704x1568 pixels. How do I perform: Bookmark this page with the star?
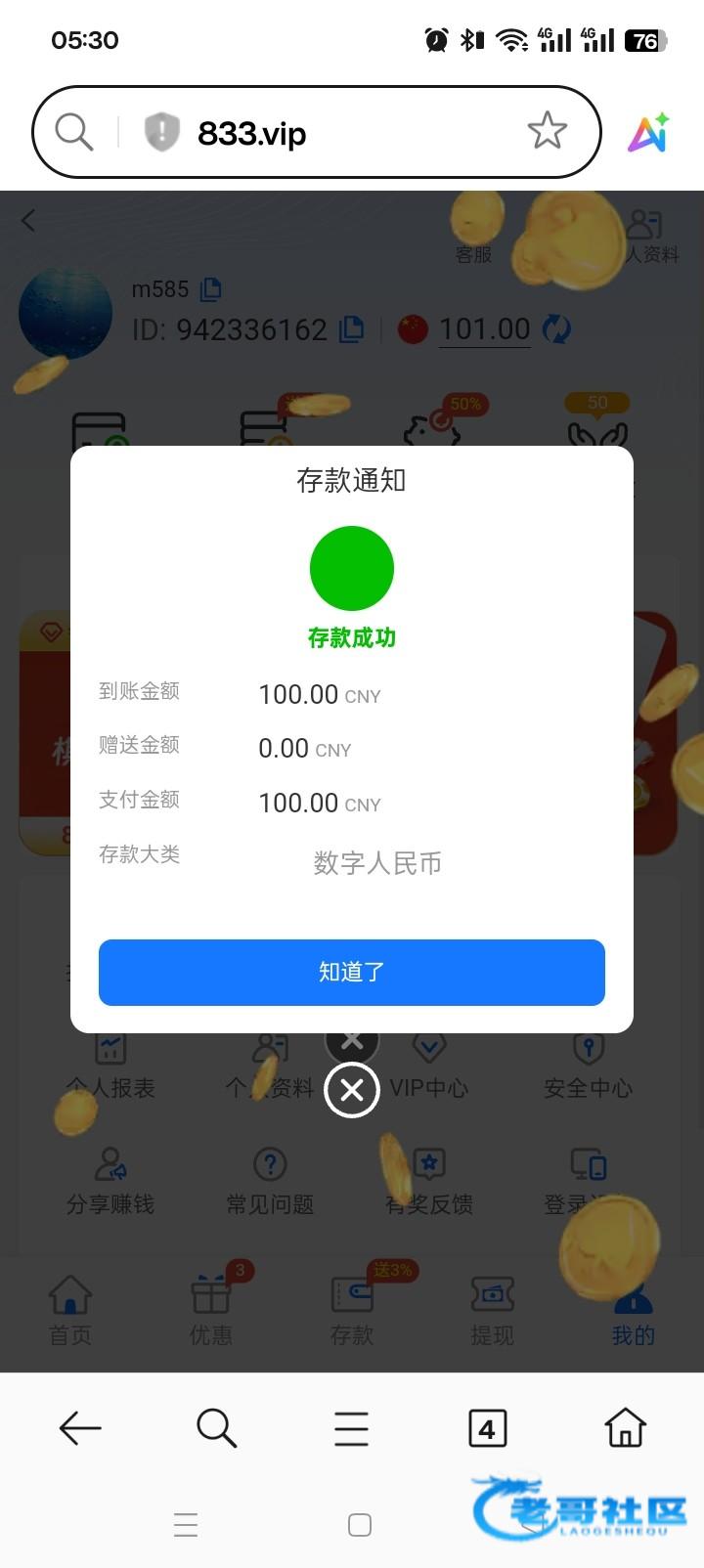[x=547, y=131]
